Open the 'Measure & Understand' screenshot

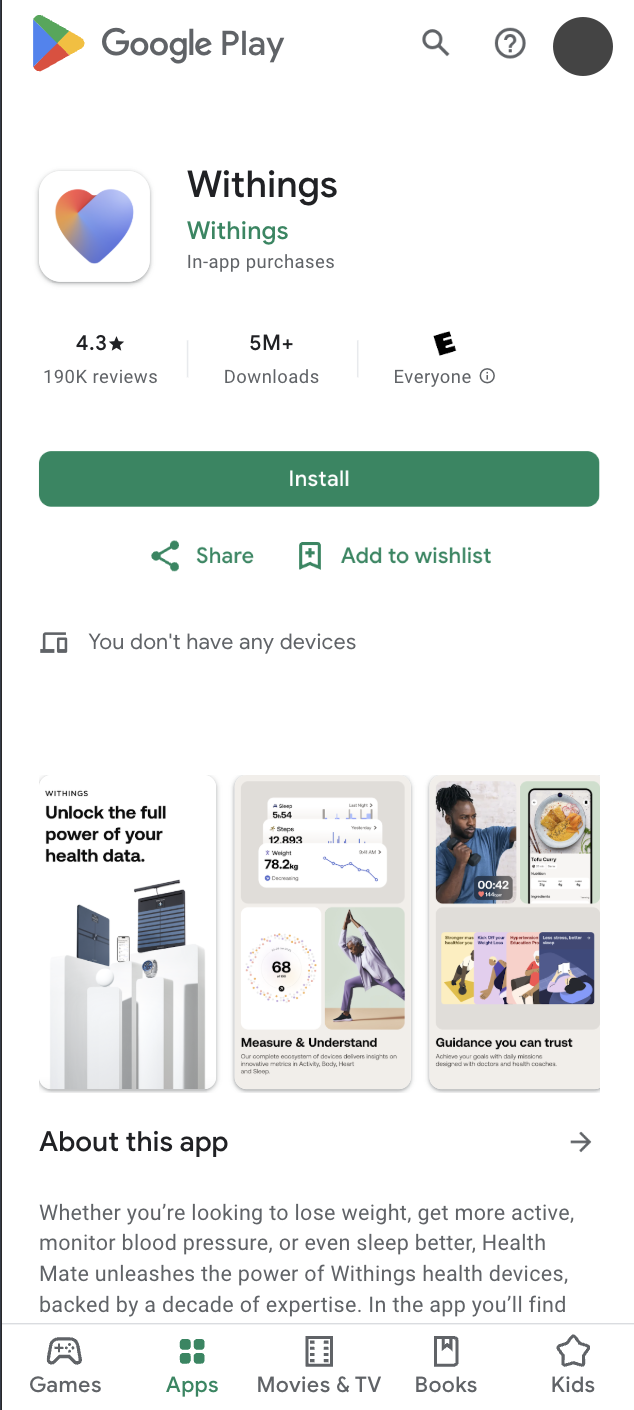[x=322, y=932]
